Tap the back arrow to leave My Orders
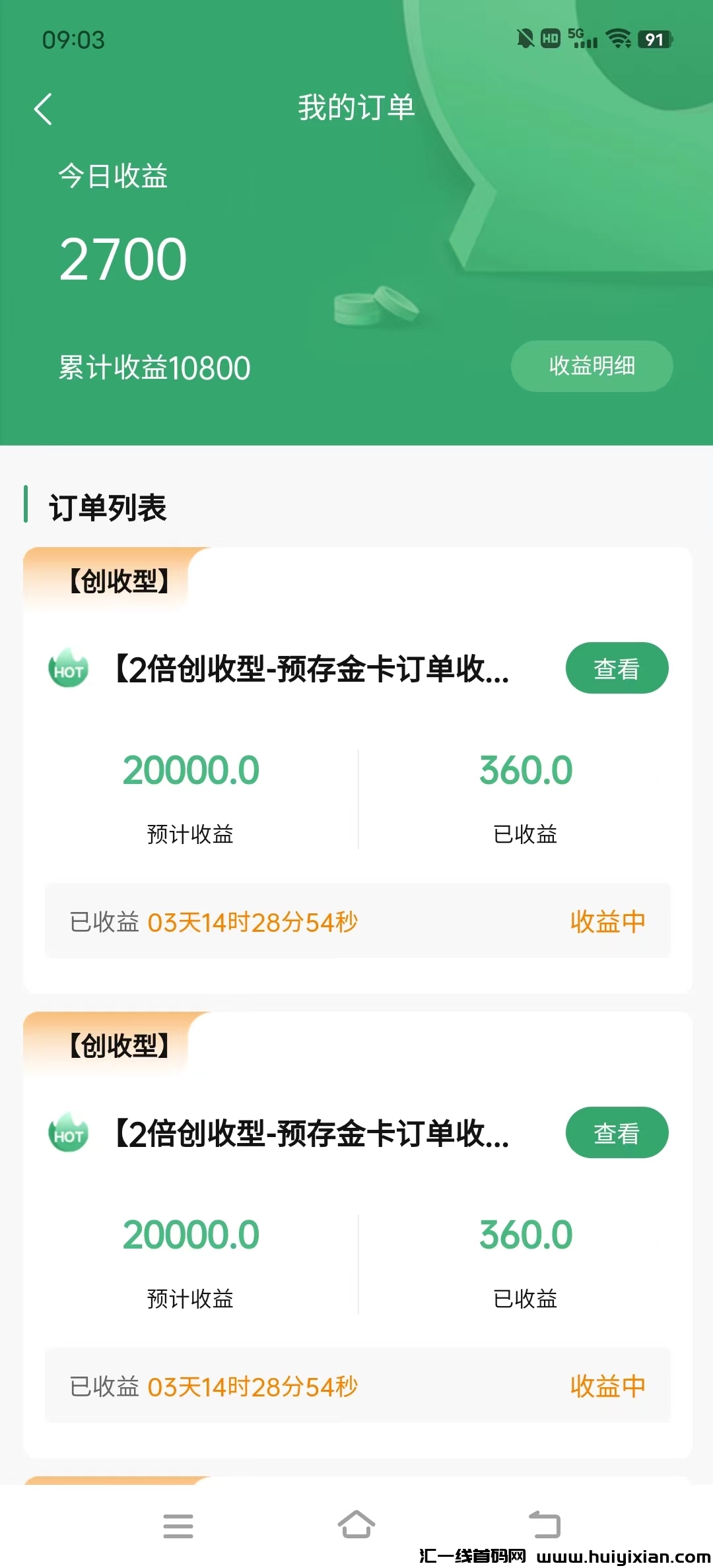This screenshot has width=713, height=1568. pos(44,108)
